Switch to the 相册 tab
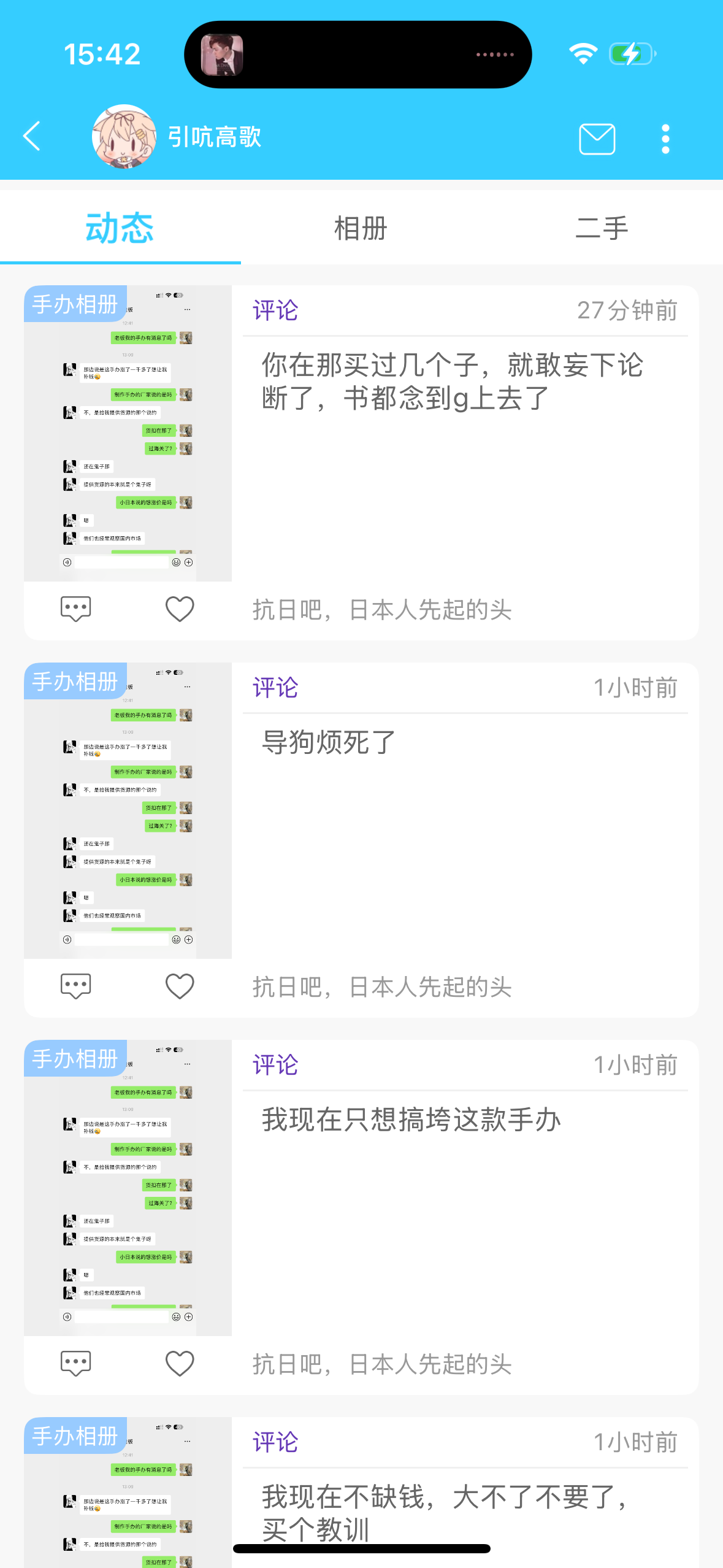 361,228
